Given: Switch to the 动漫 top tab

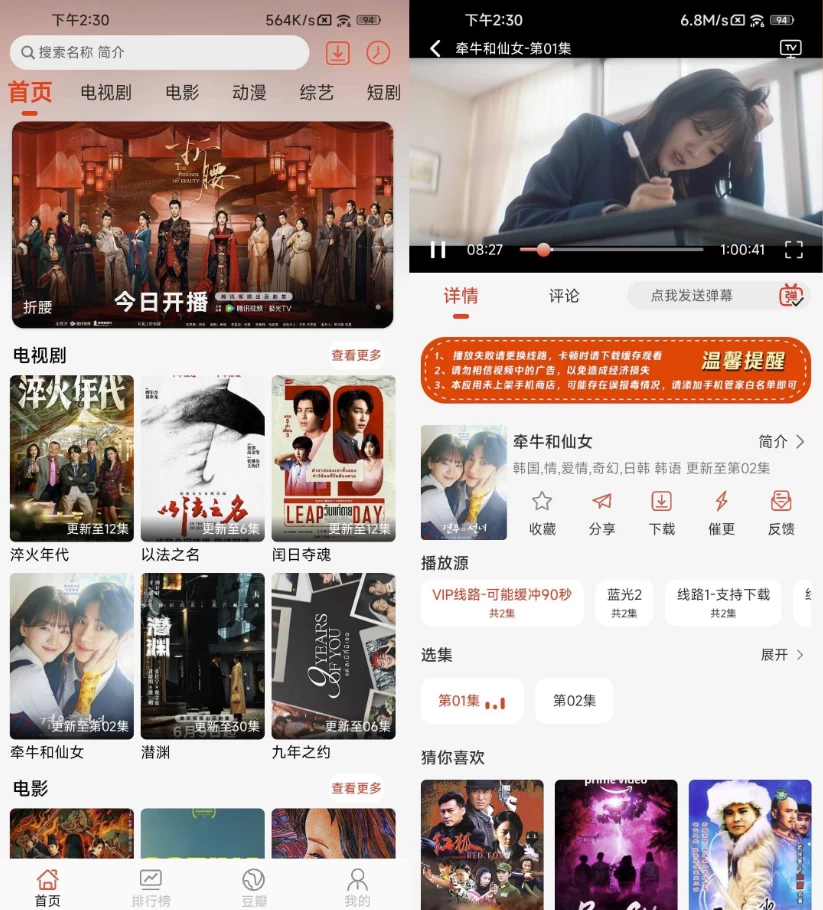Looking at the screenshot, I should [249, 93].
